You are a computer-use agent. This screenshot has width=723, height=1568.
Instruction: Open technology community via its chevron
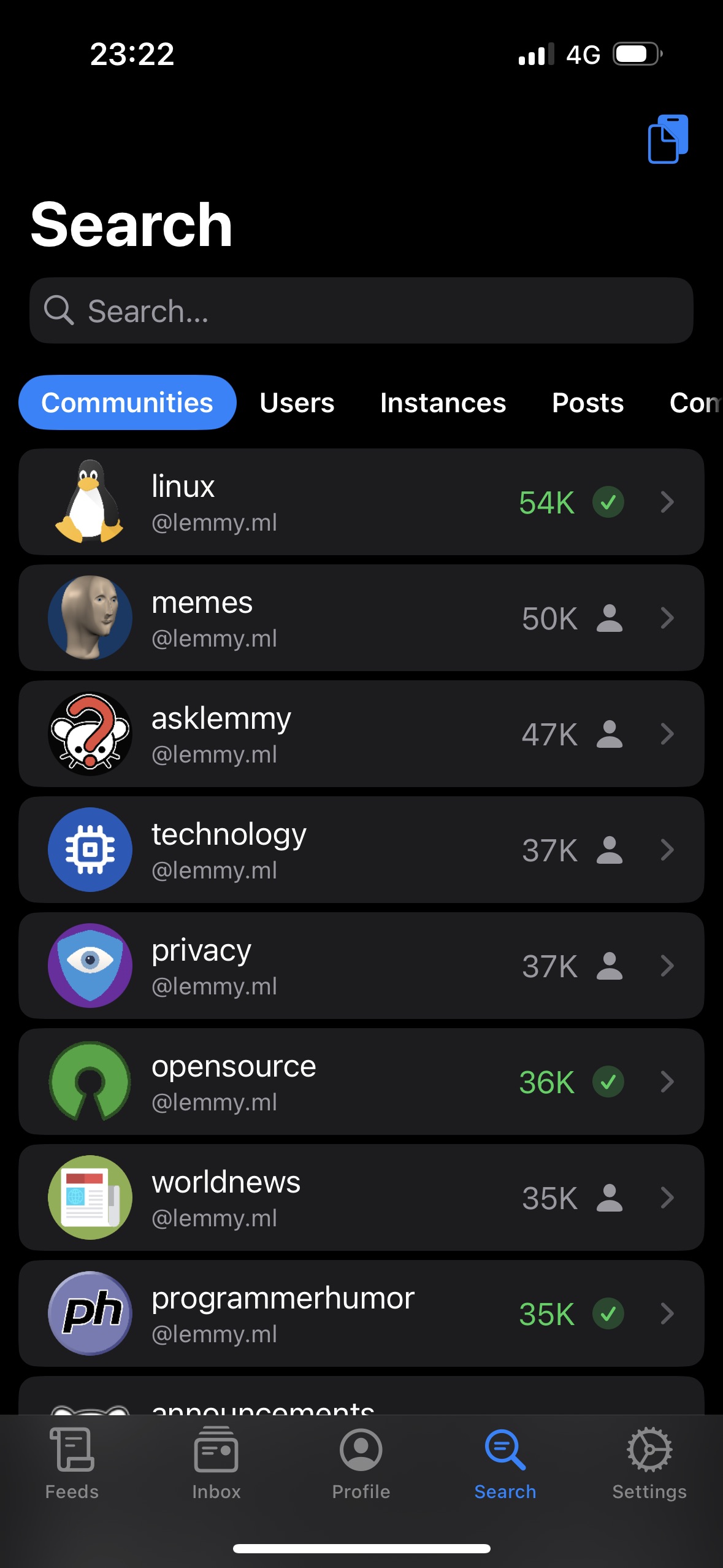click(667, 849)
